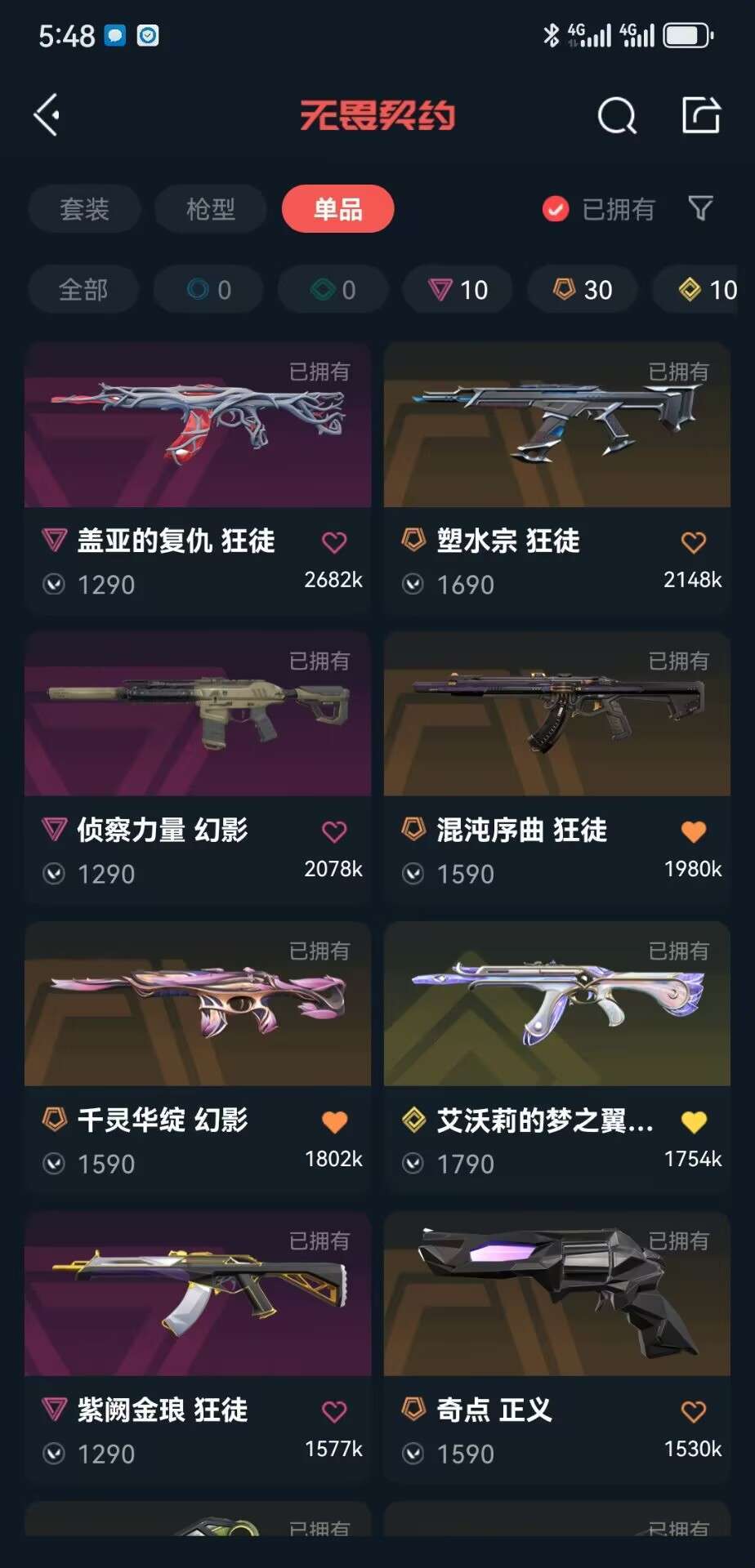Tap the back arrow to return
This screenshot has height=1568, width=755.
pos(47,114)
